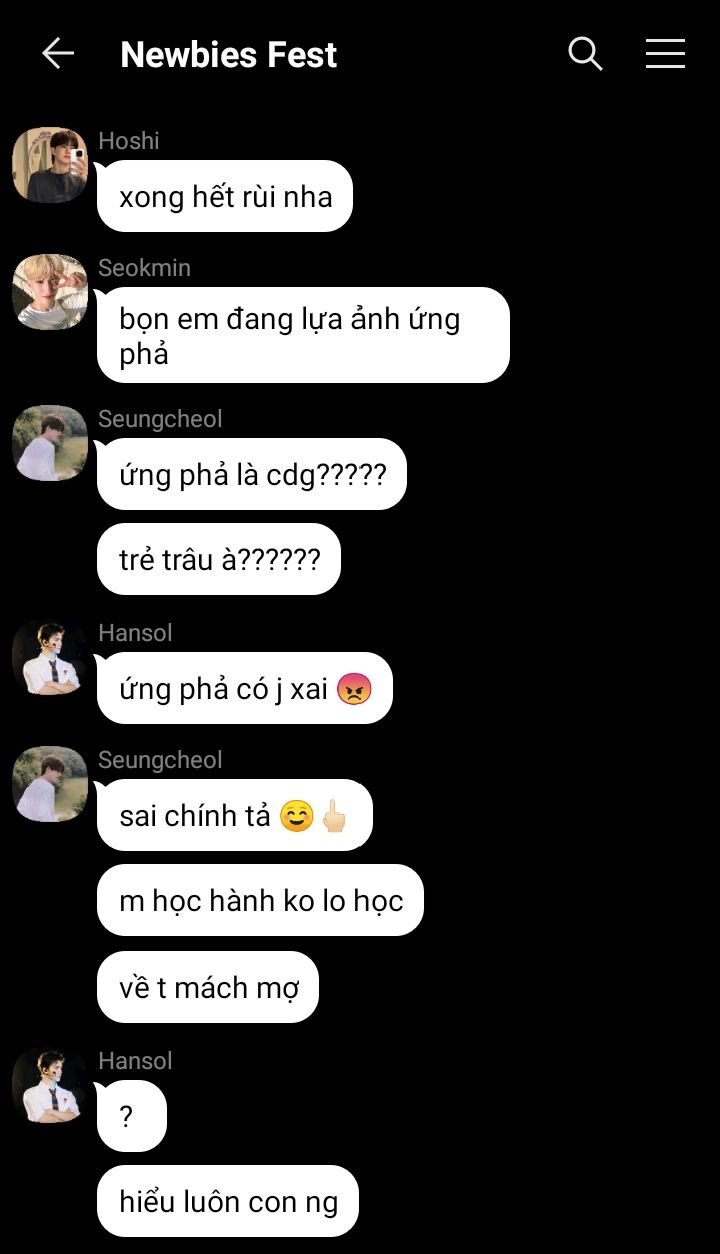This screenshot has width=720, height=1254.
Task: Open Hoshi's profile picture
Action: (50, 165)
